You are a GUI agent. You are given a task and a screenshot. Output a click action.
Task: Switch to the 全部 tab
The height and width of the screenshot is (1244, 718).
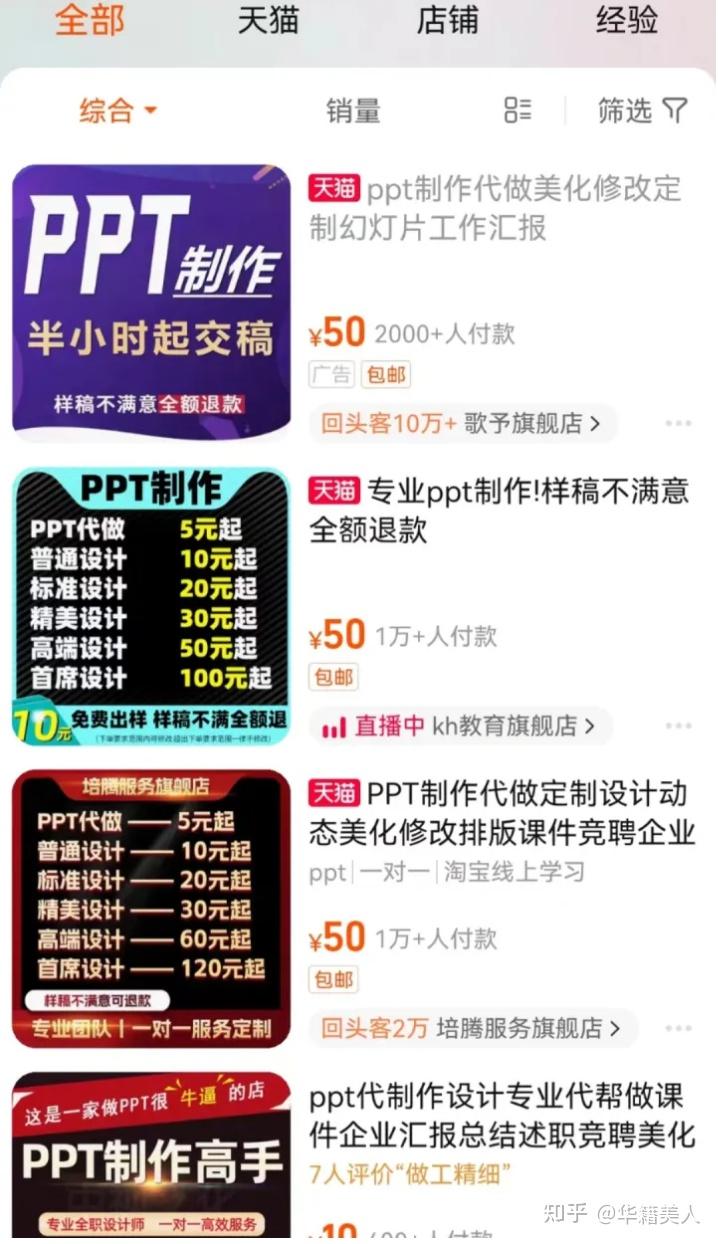pos(90,20)
